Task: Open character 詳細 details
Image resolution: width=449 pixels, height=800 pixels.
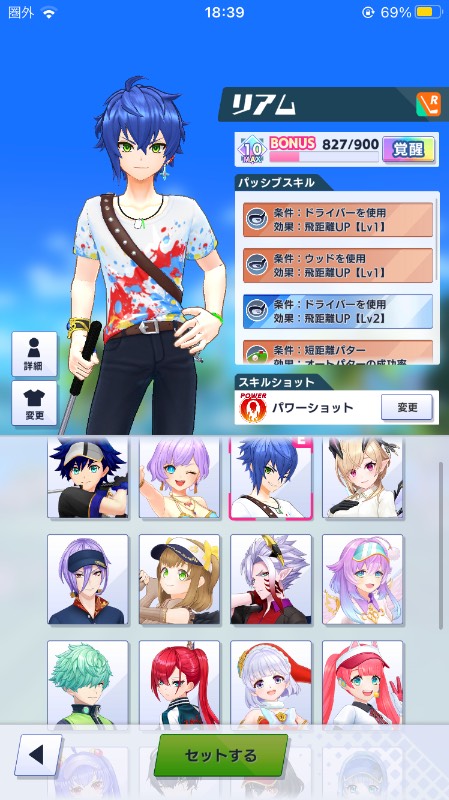Action: coord(34,353)
